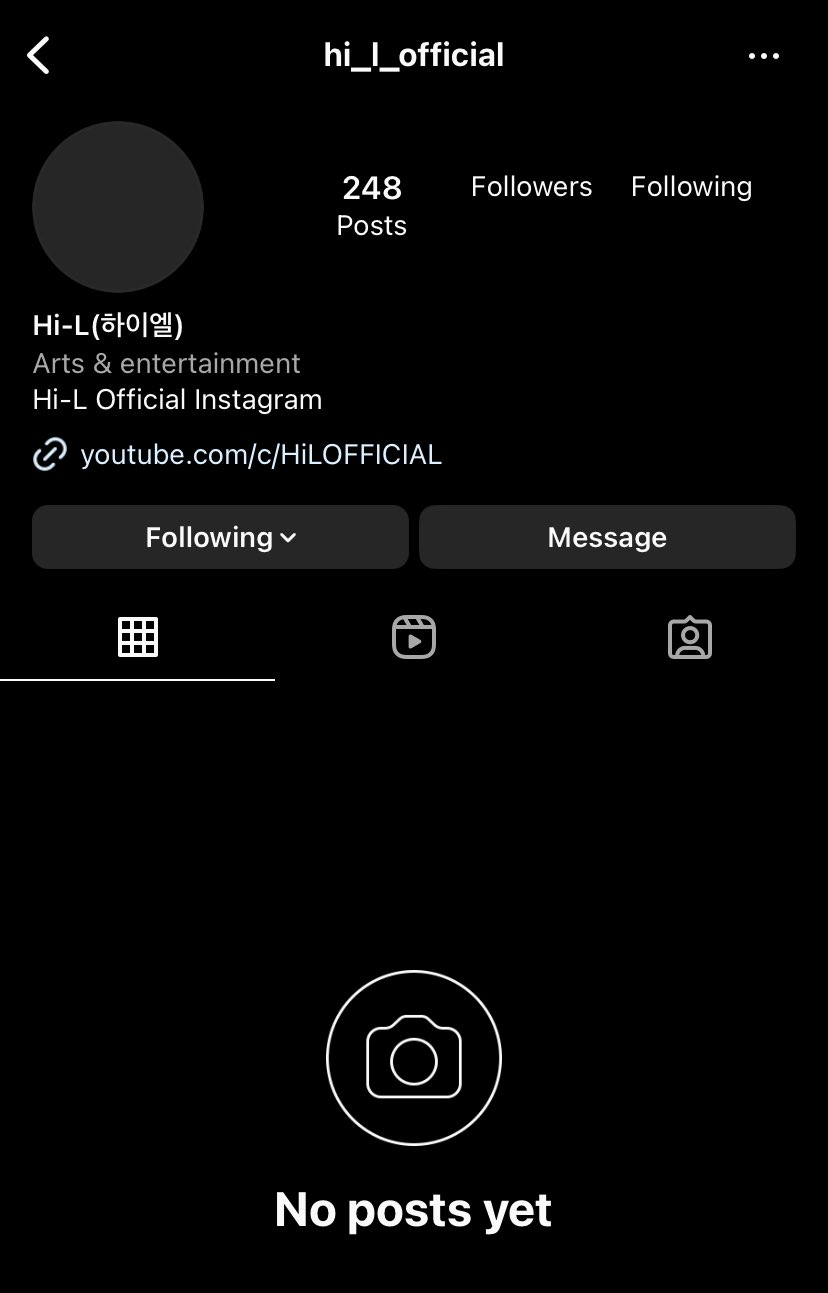Switch to the tagged photos tab
Image resolution: width=828 pixels, height=1293 pixels.
click(690, 637)
